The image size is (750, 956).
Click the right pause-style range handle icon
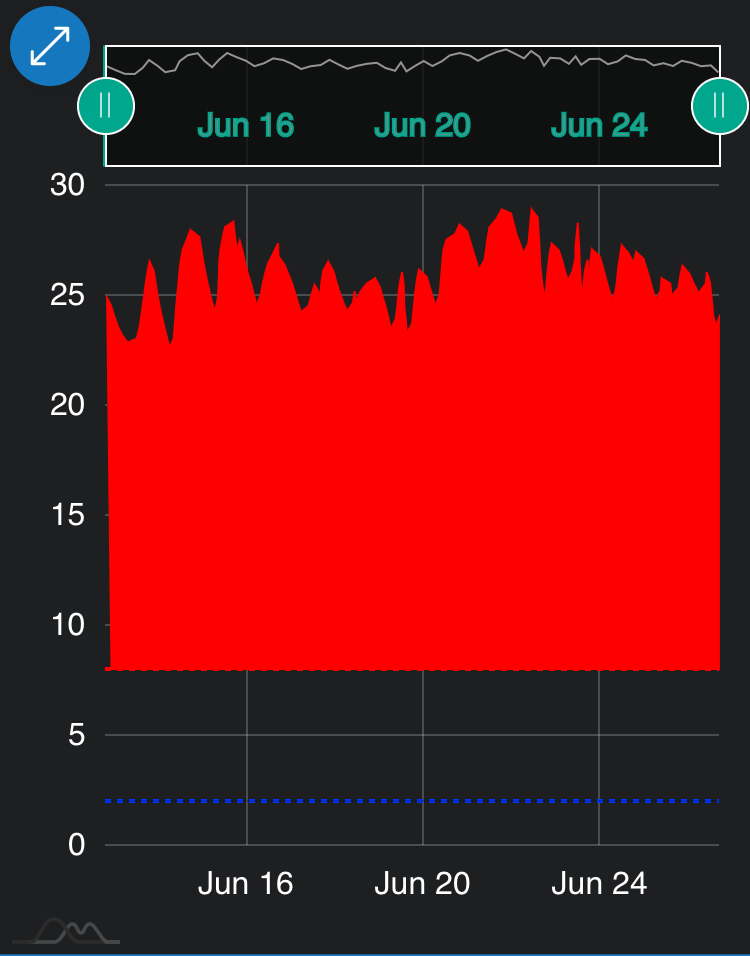[718, 106]
